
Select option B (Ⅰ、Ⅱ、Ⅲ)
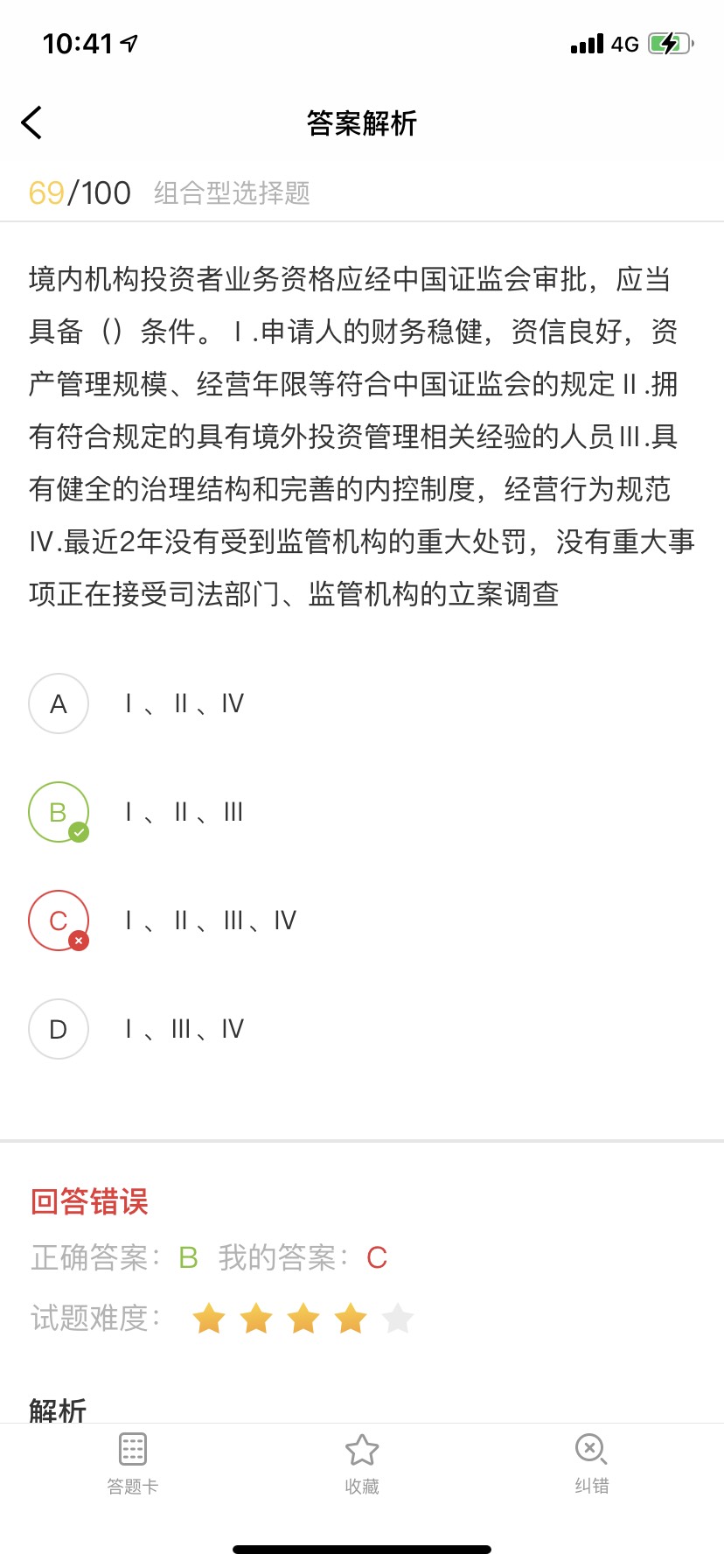(x=59, y=812)
